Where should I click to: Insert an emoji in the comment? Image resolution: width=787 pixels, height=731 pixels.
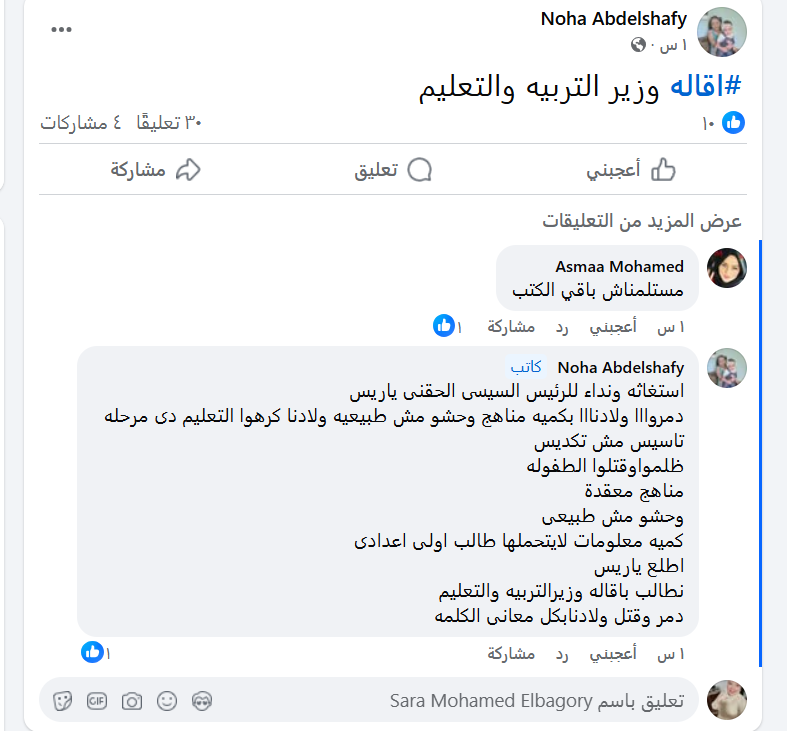click(167, 701)
